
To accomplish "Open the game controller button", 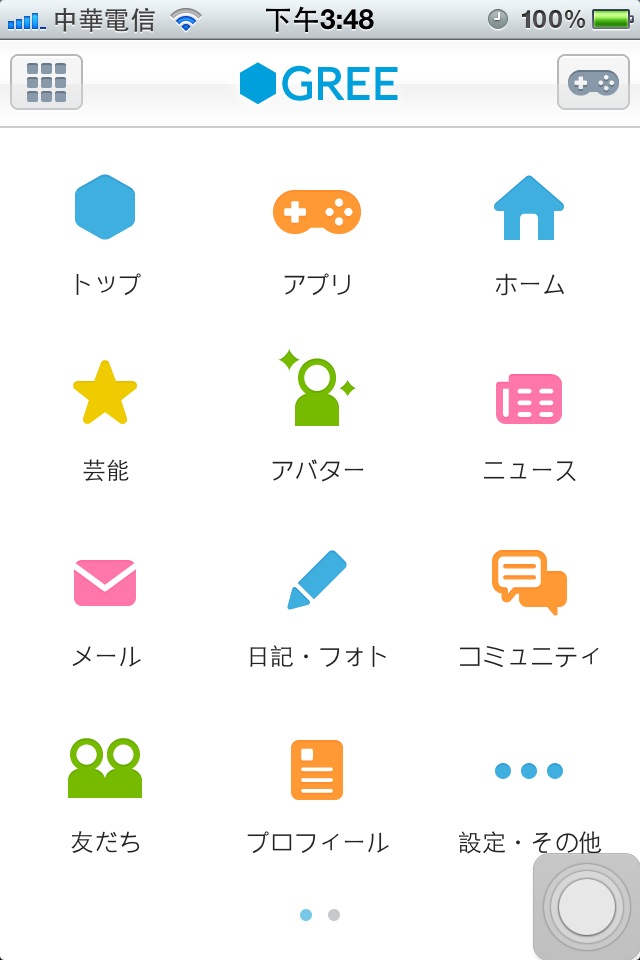I will 593,82.
